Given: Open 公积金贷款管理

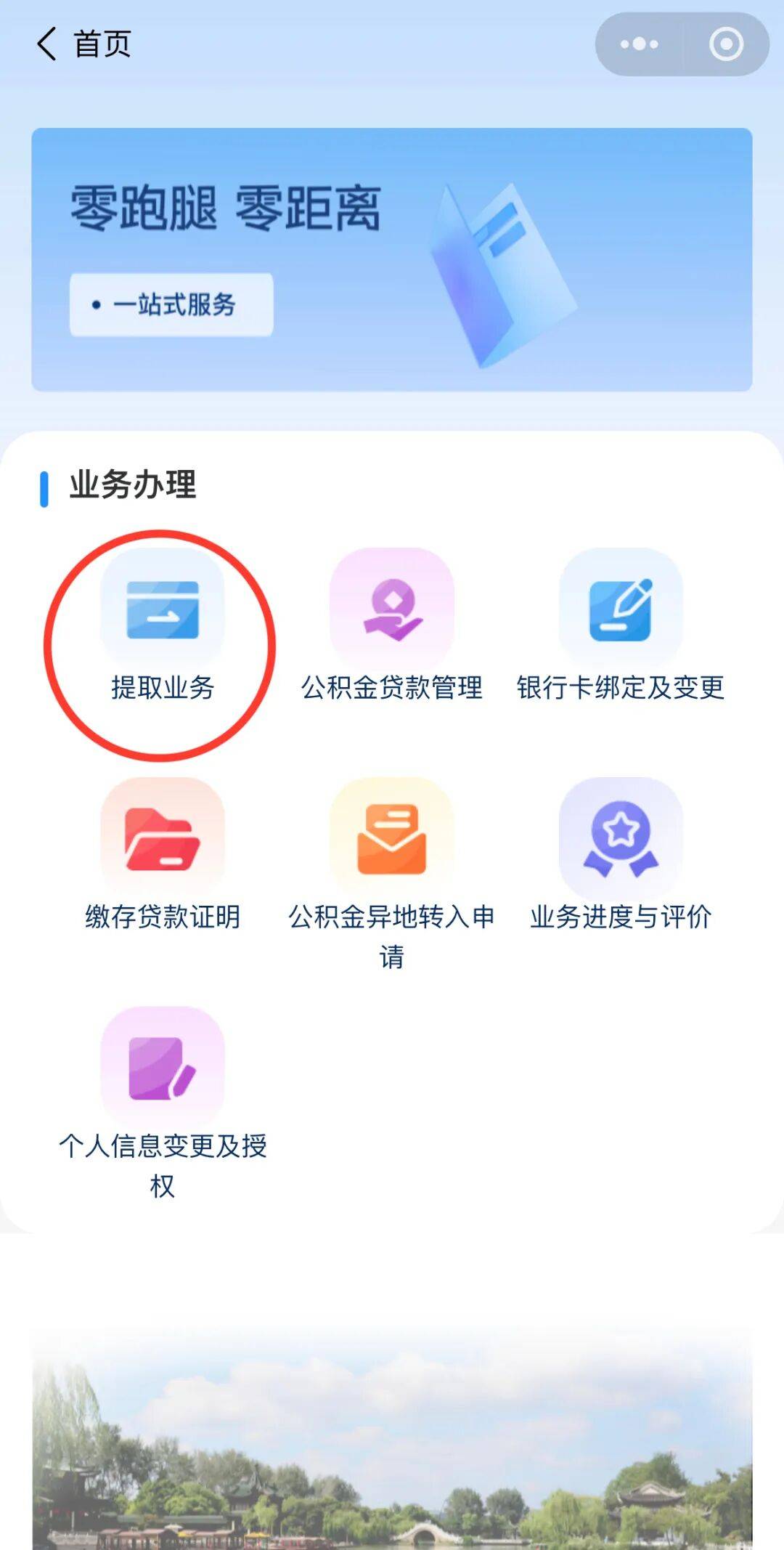Looking at the screenshot, I should [392, 625].
